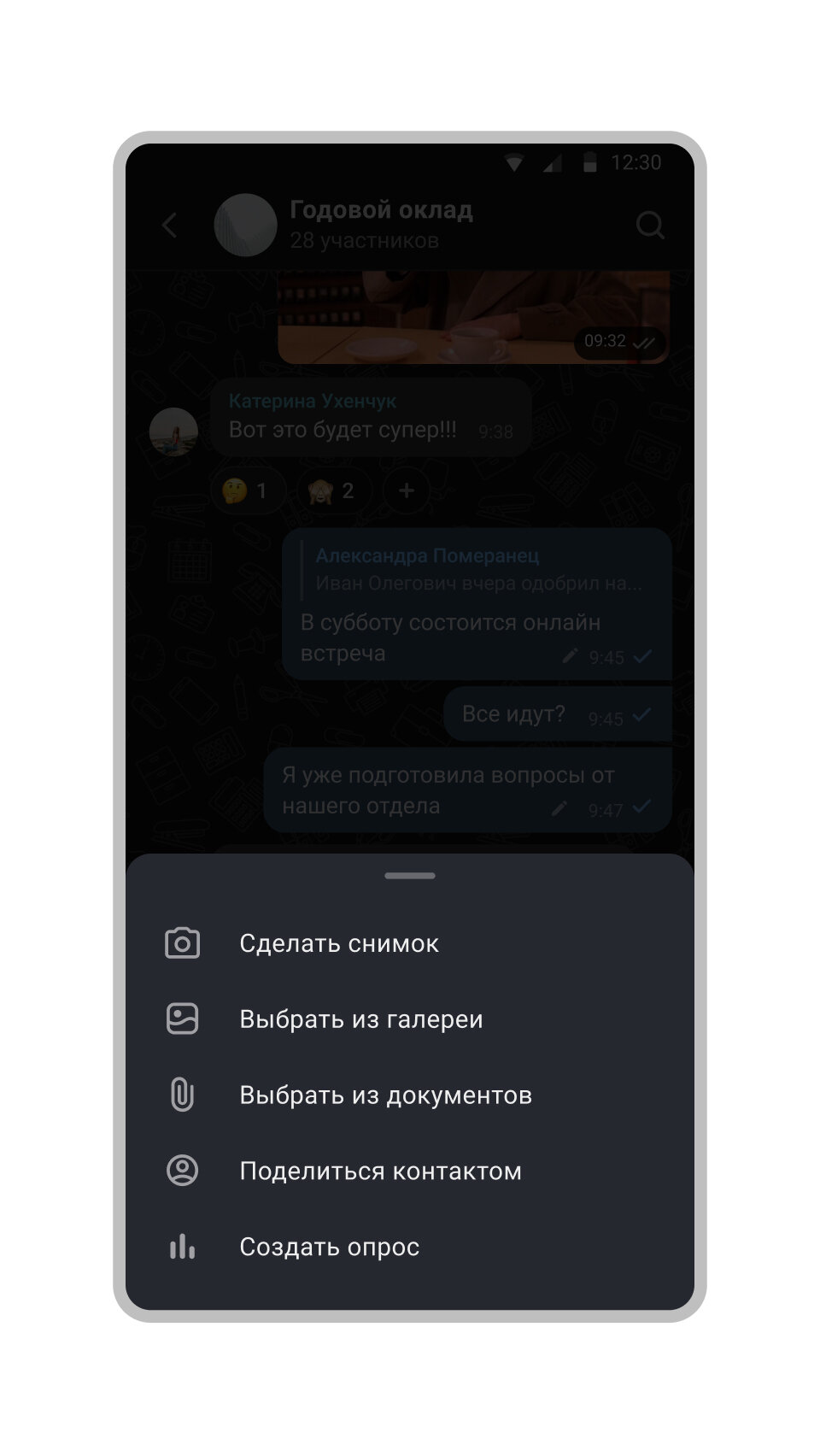Choose Выбрать из галереи option
The height and width of the screenshot is (1456, 820).
pos(360,1019)
